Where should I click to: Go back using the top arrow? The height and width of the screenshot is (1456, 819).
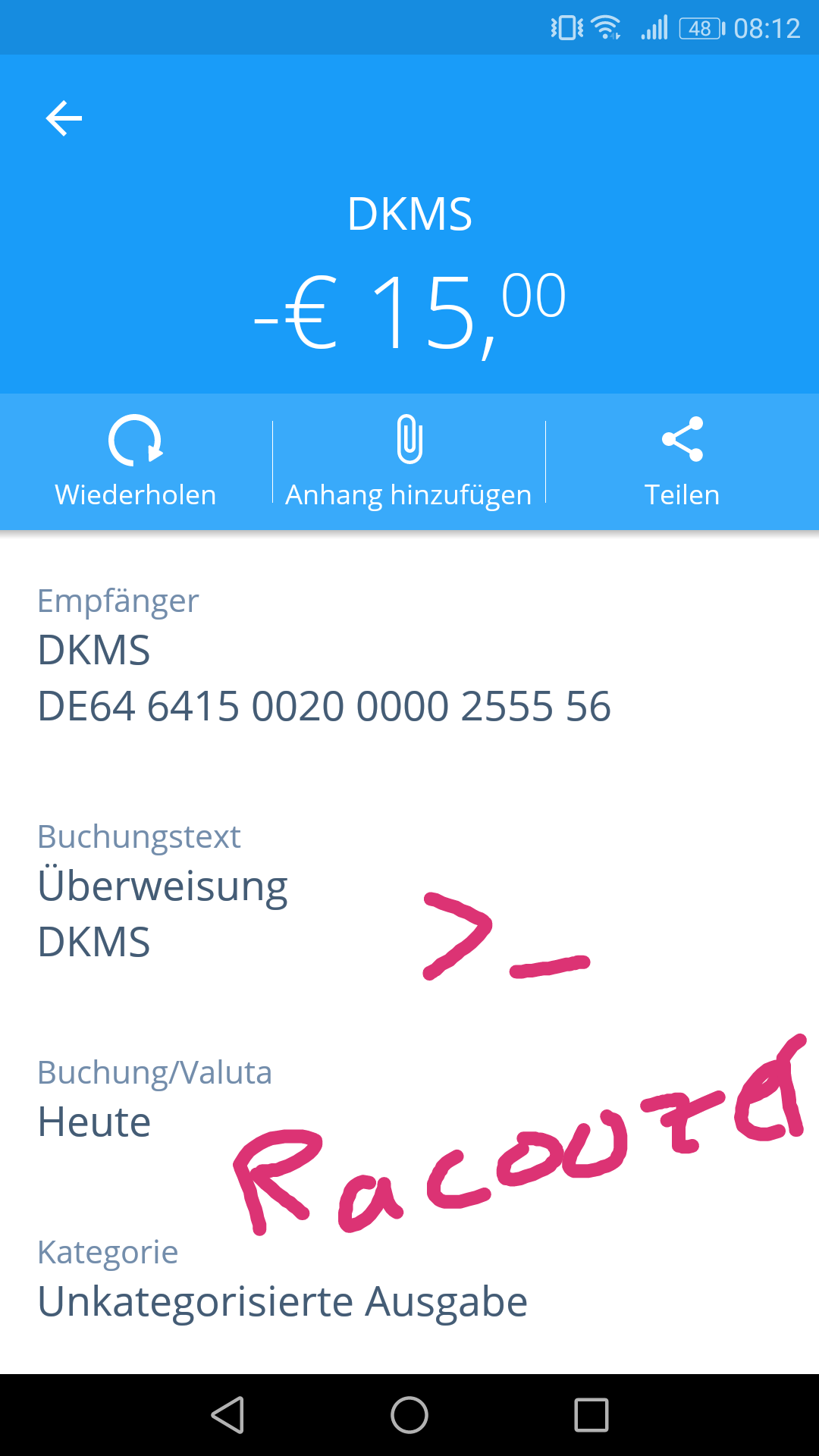[x=64, y=118]
